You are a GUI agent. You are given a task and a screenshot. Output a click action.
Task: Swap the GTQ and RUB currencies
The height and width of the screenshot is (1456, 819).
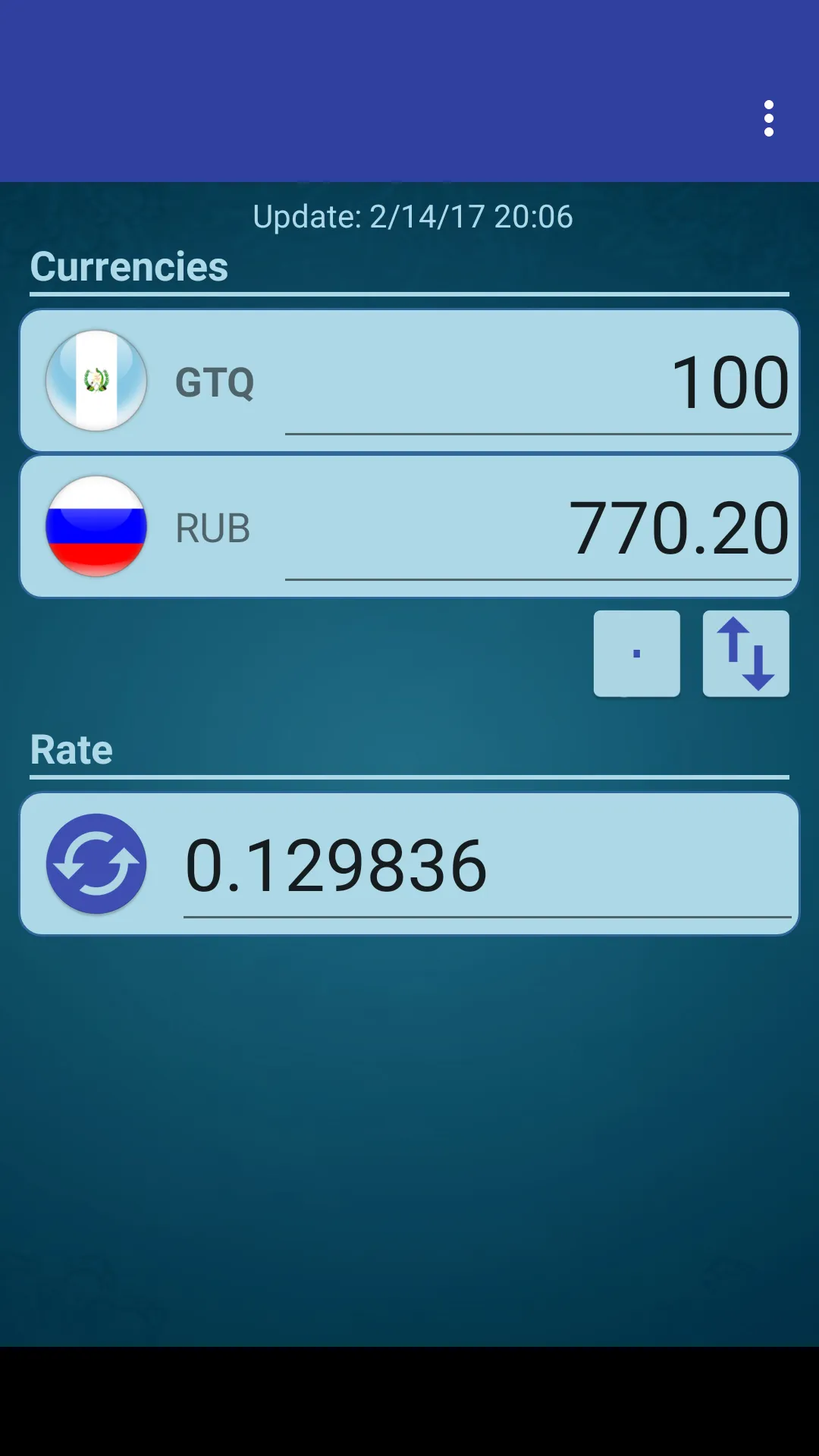(745, 654)
